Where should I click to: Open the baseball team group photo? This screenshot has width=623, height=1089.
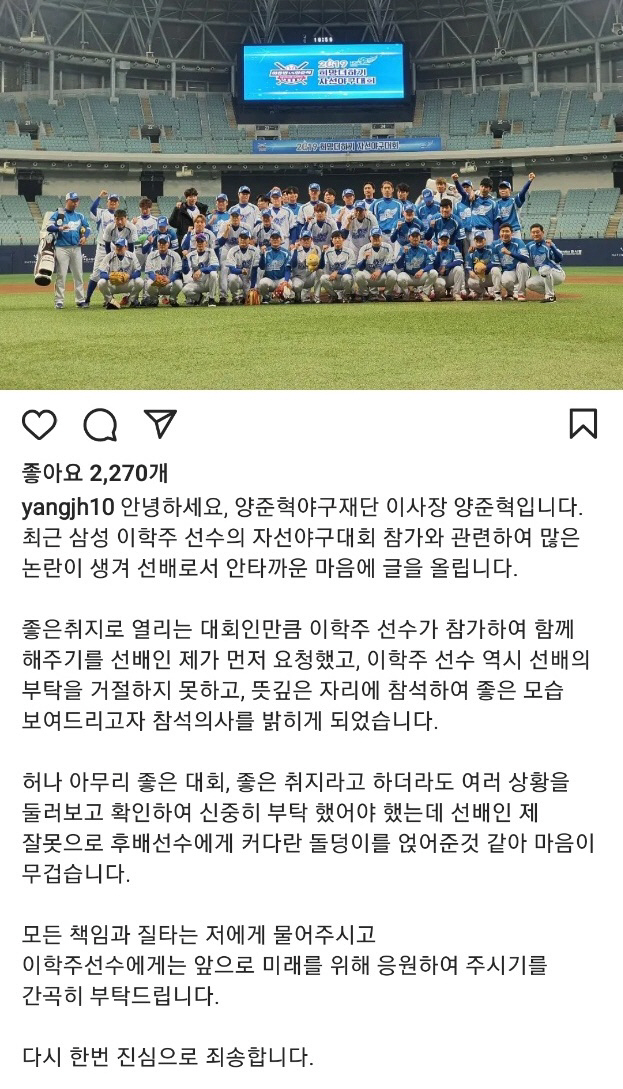pos(311,195)
